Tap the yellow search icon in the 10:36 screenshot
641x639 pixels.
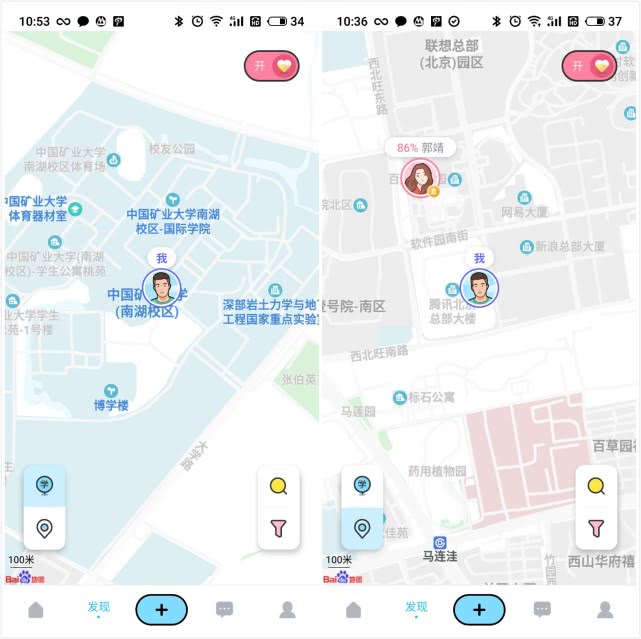click(x=596, y=487)
